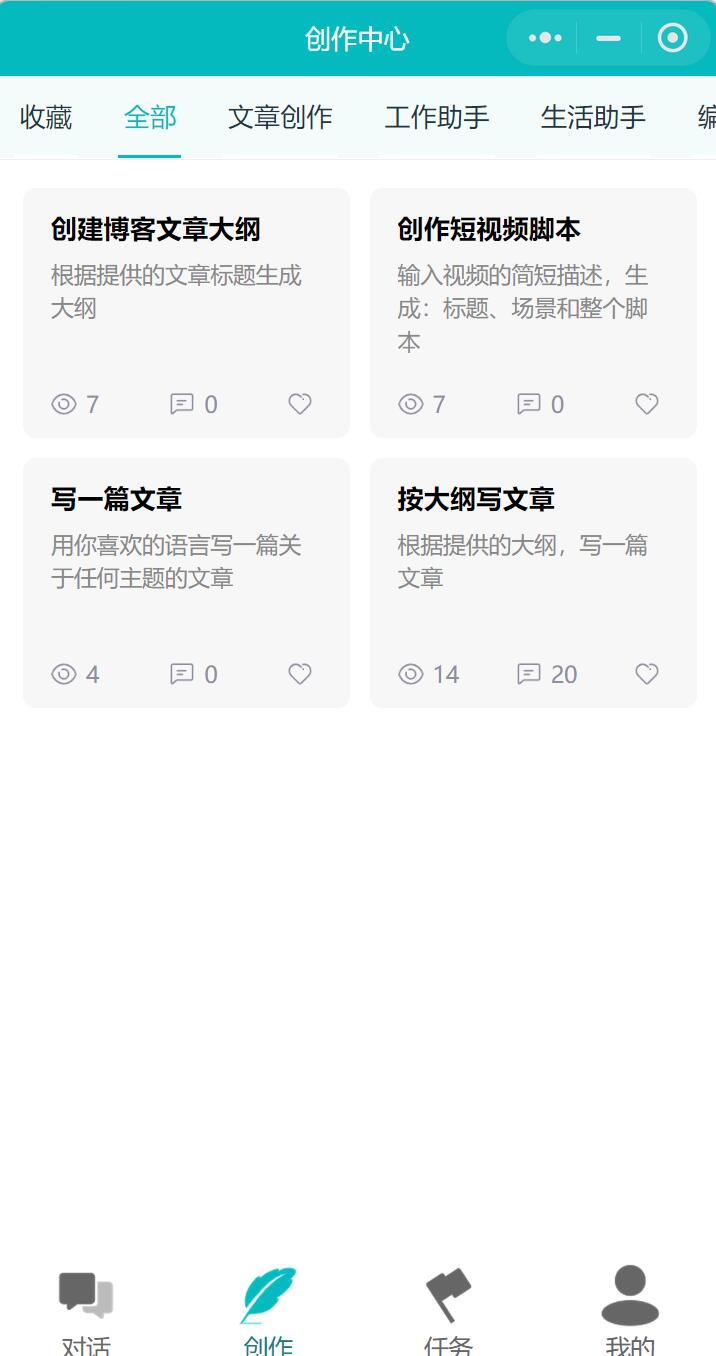Tap the heart on 写一篇文章
The image size is (716, 1356).
click(300, 674)
